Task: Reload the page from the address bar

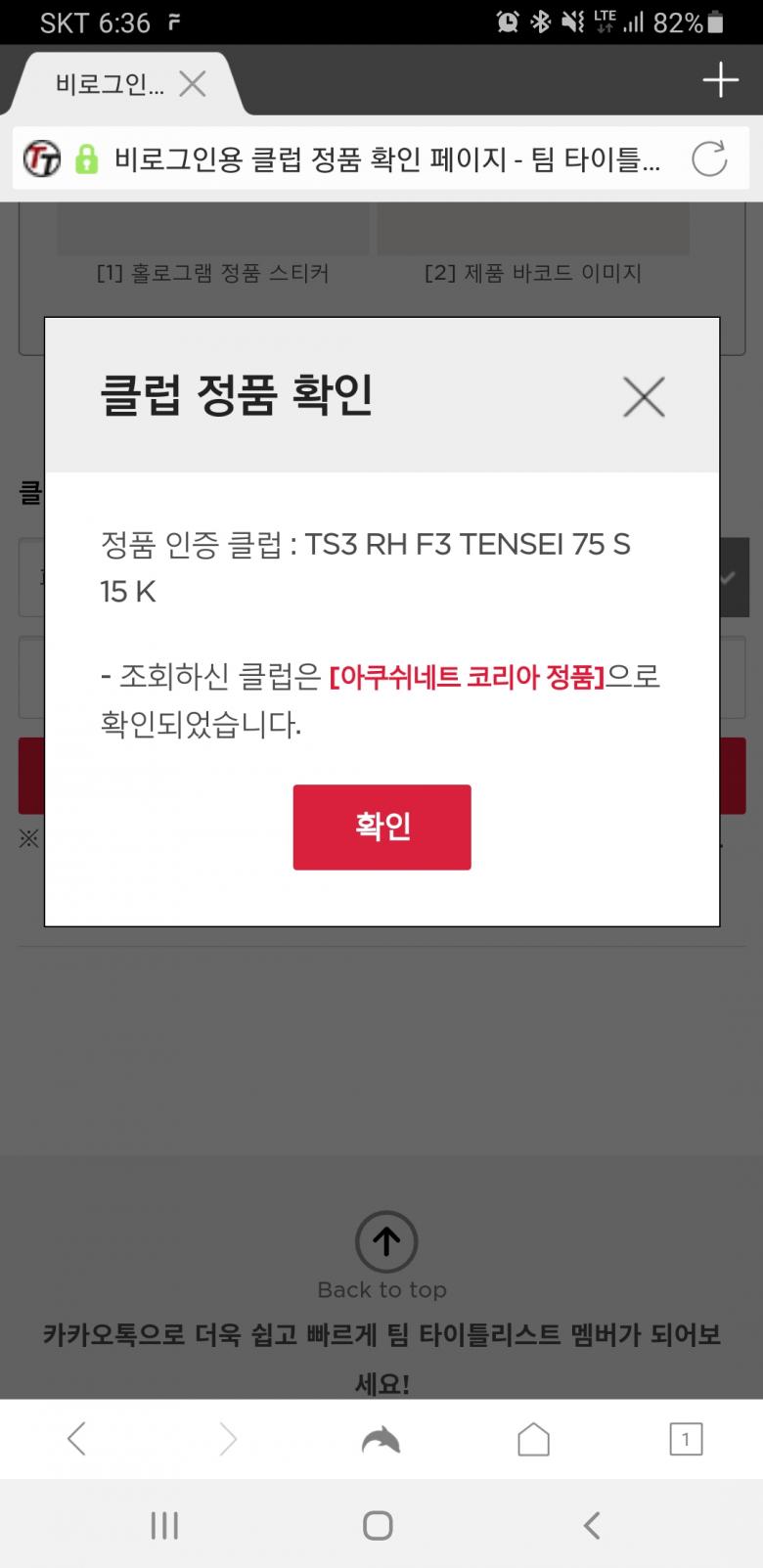Action: point(708,158)
